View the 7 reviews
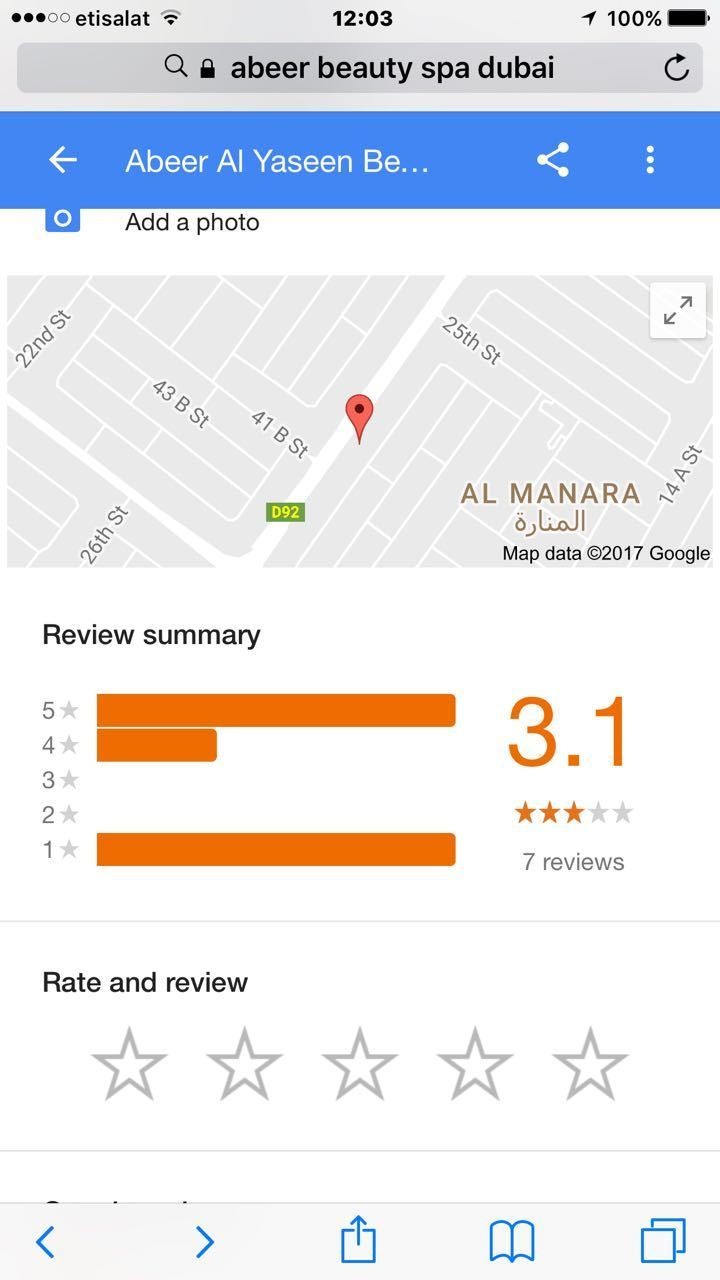The image size is (720, 1280). coord(573,862)
